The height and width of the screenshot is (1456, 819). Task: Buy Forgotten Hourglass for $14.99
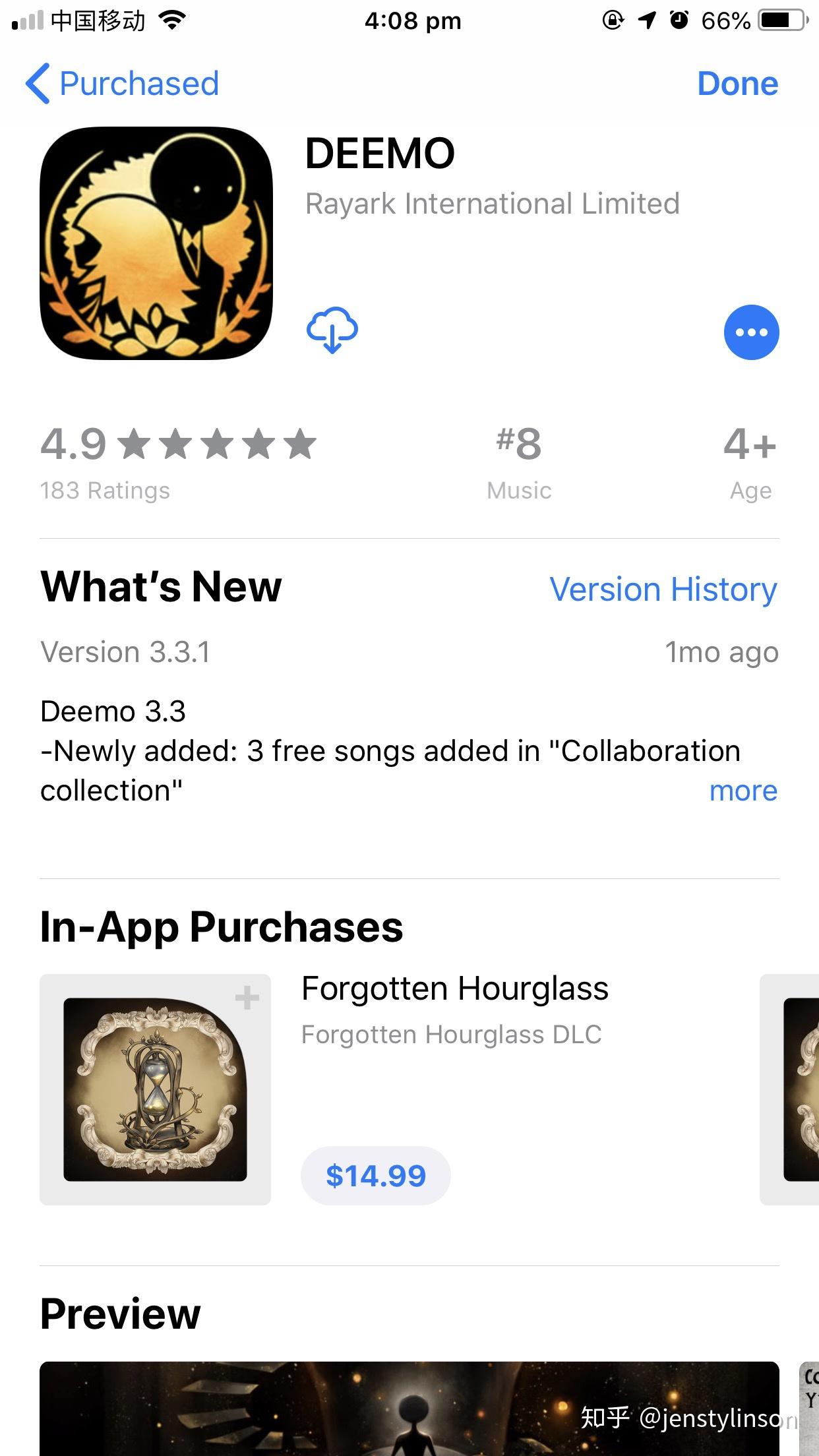pyautogui.click(x=375, y=1176)
